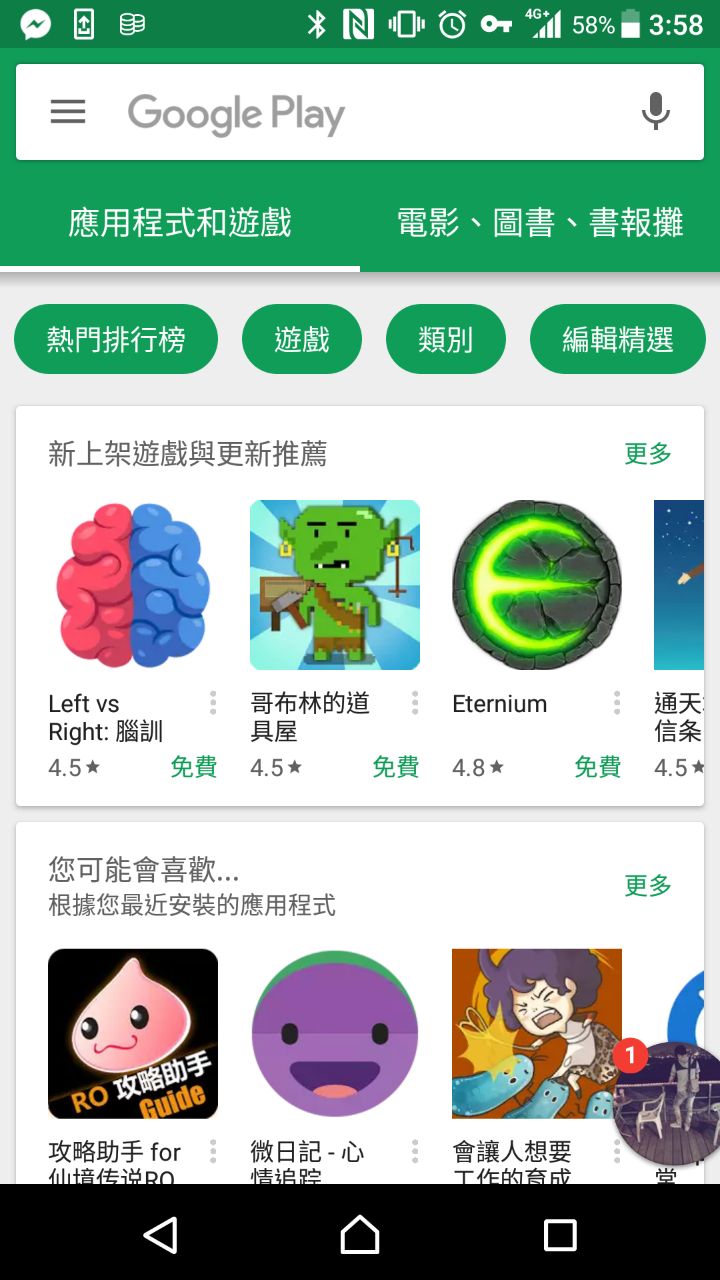This screenshot has height=1280, width=720.
Task: Open the hamburger drawer menu
Action: coord(68,112)
